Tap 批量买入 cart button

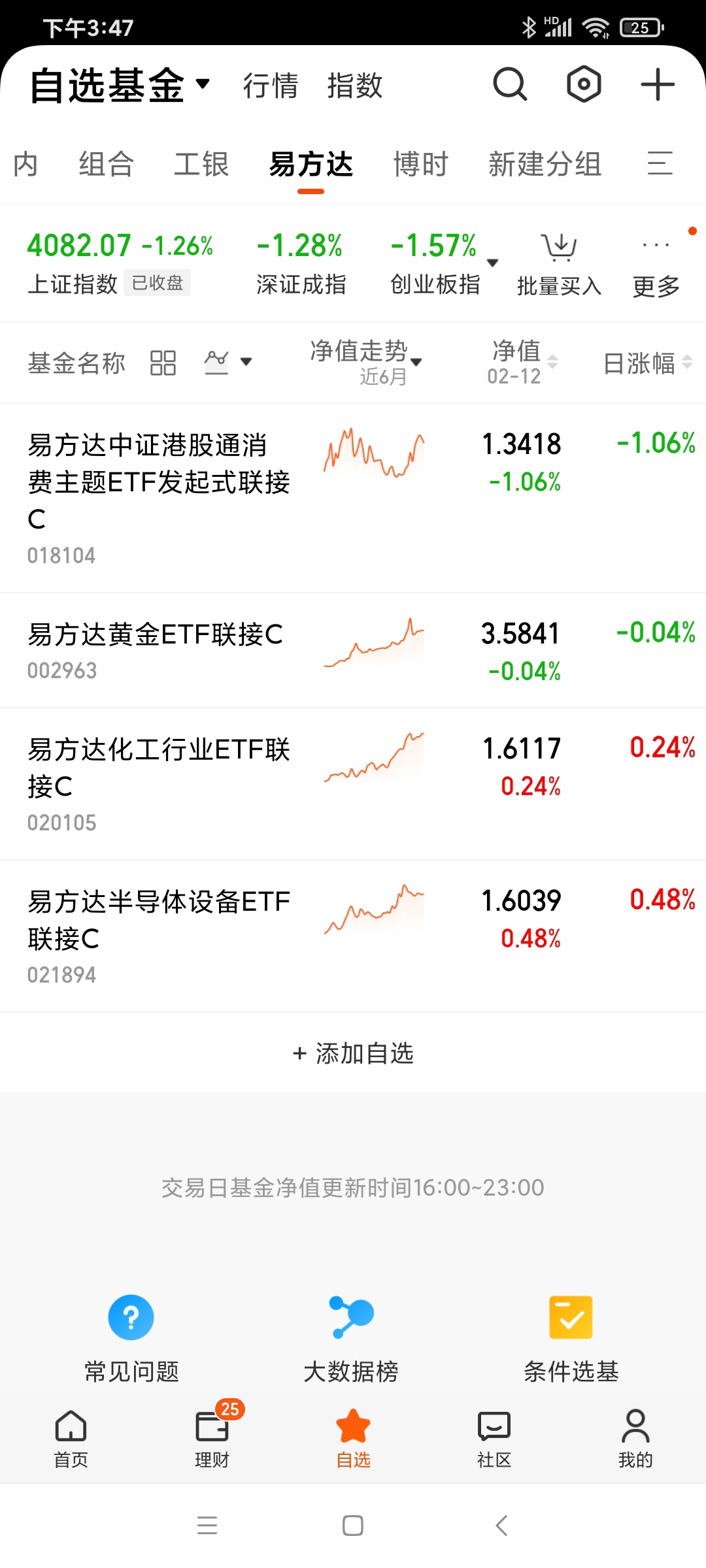point(559,265)
